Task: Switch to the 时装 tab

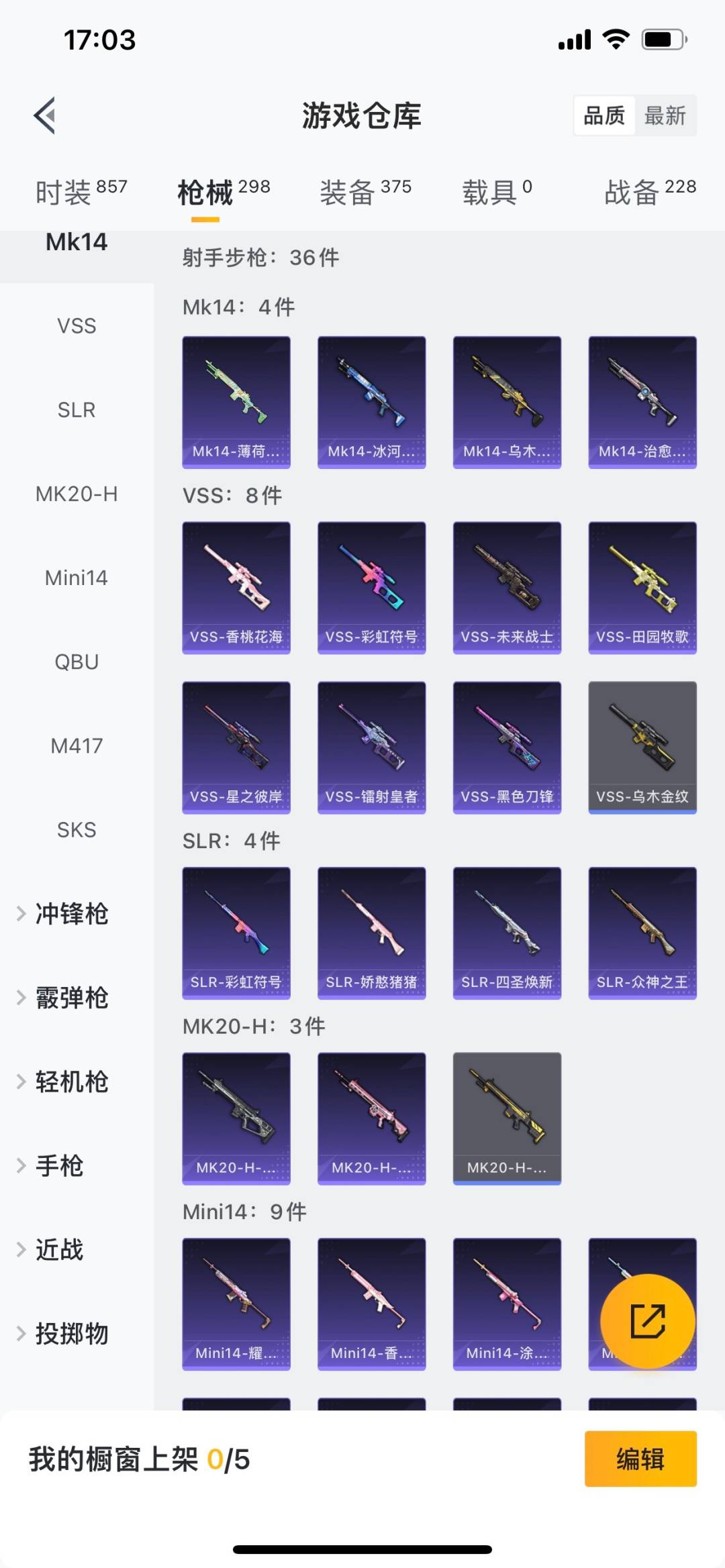Action: click(81, 192)
